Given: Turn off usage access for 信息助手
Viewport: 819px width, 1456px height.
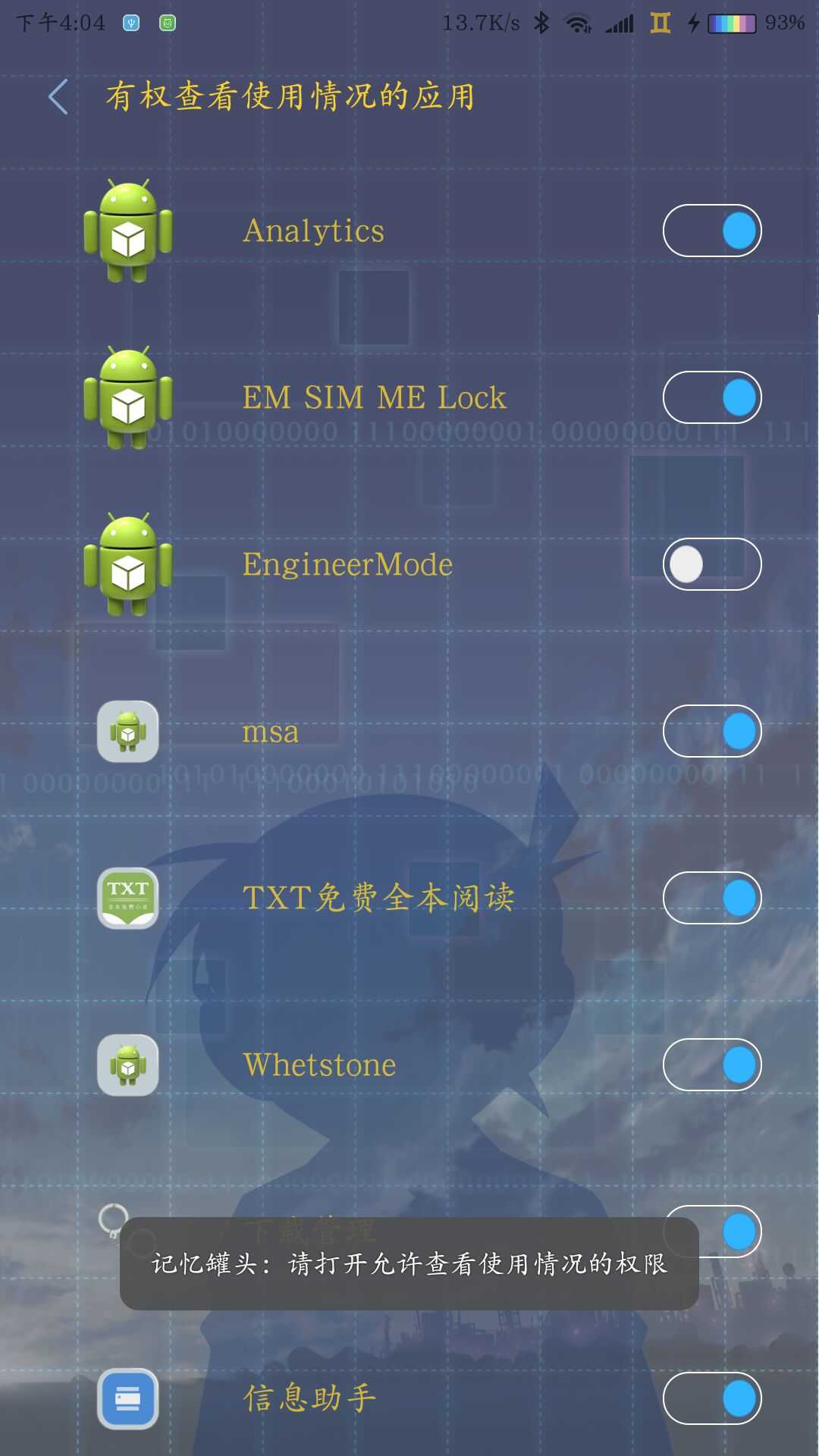Looking at the screenshot, I should [x=711, y=1398].
